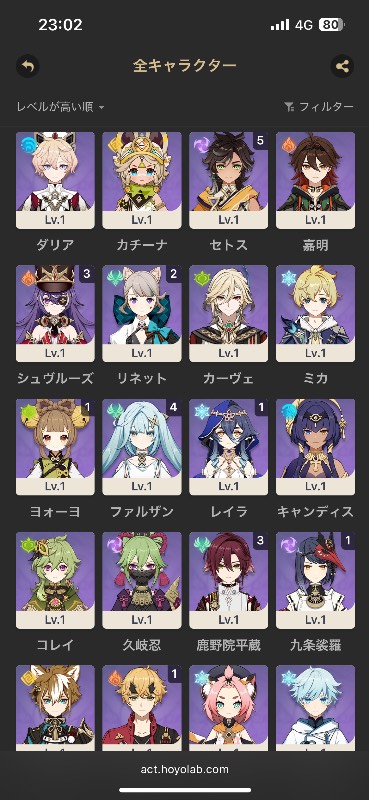Open the レイラ character card
This screenshot has width=369, height=800.
[x=229, y=447]
